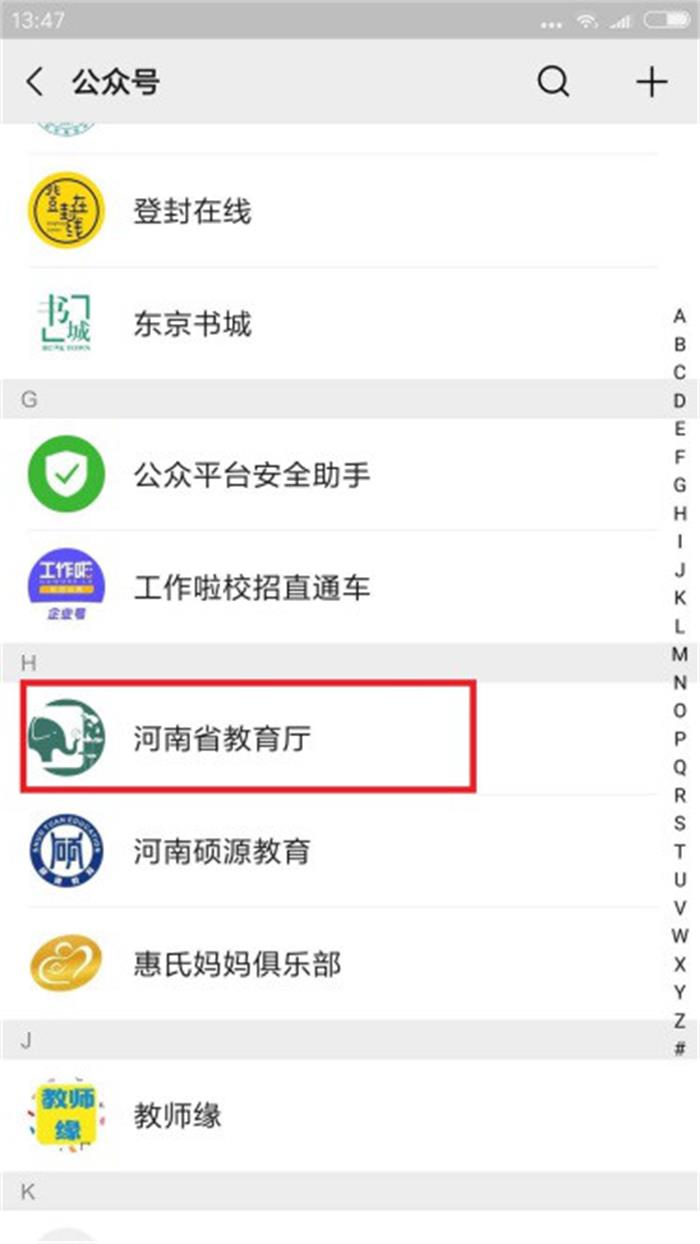Search the official accounts
Viewport: 700px width, 1244px height.
pos(553,82)
